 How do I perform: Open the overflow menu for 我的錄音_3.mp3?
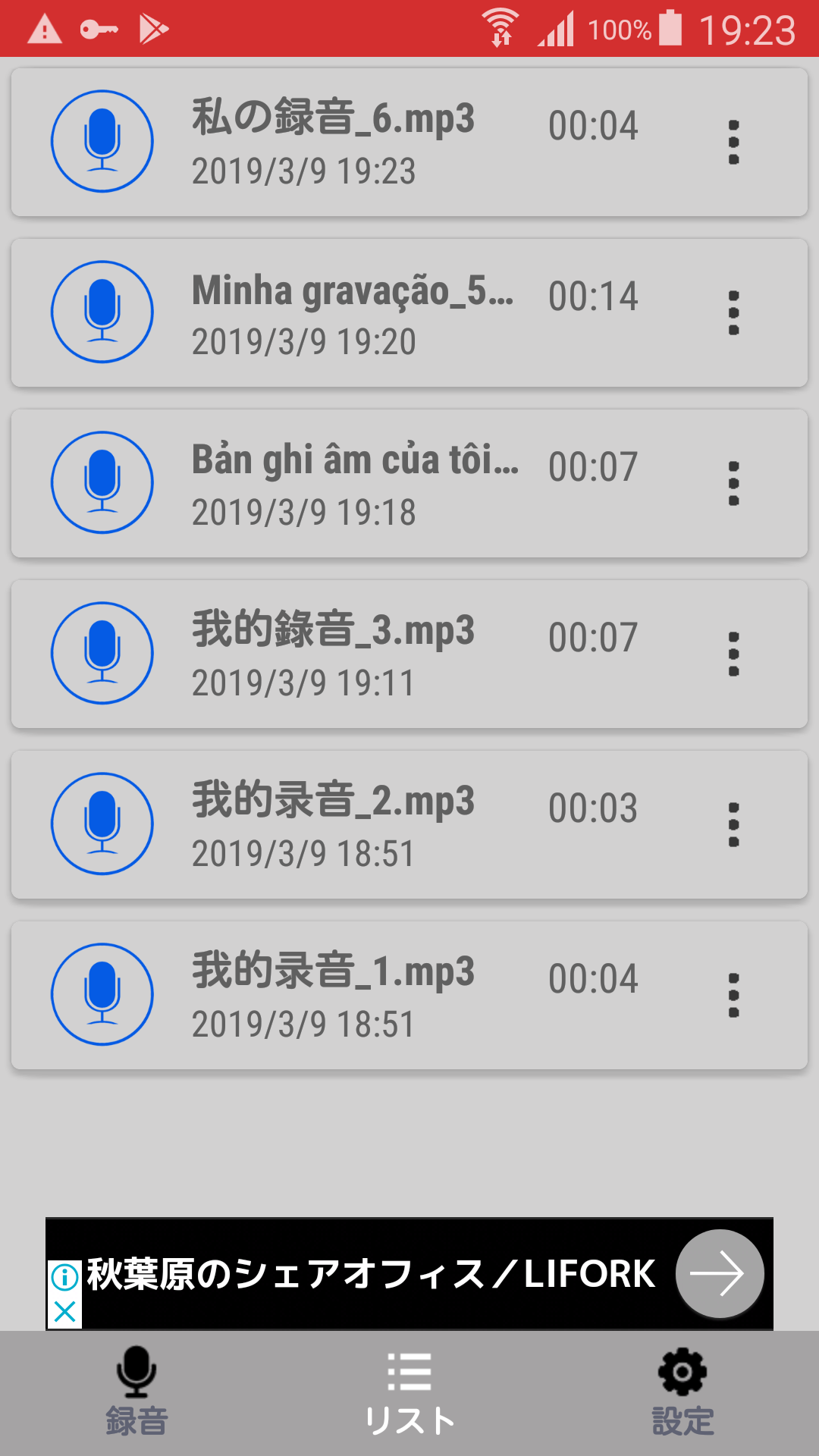point(733,654)
